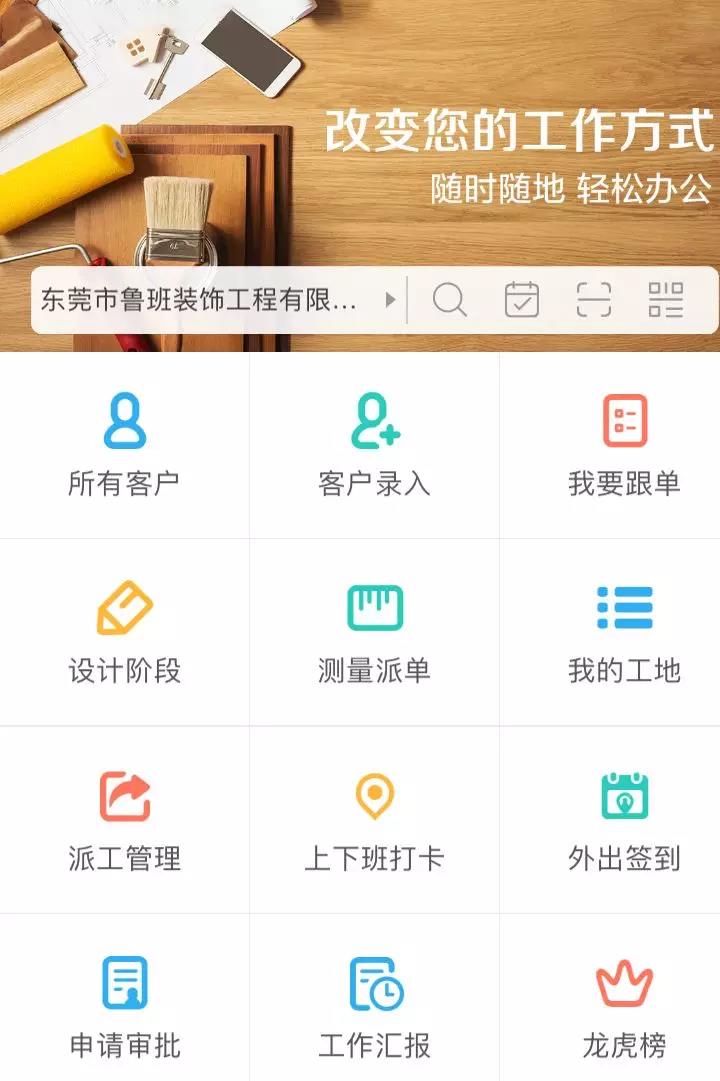Select 我要跟单 order follow-up

625,445
